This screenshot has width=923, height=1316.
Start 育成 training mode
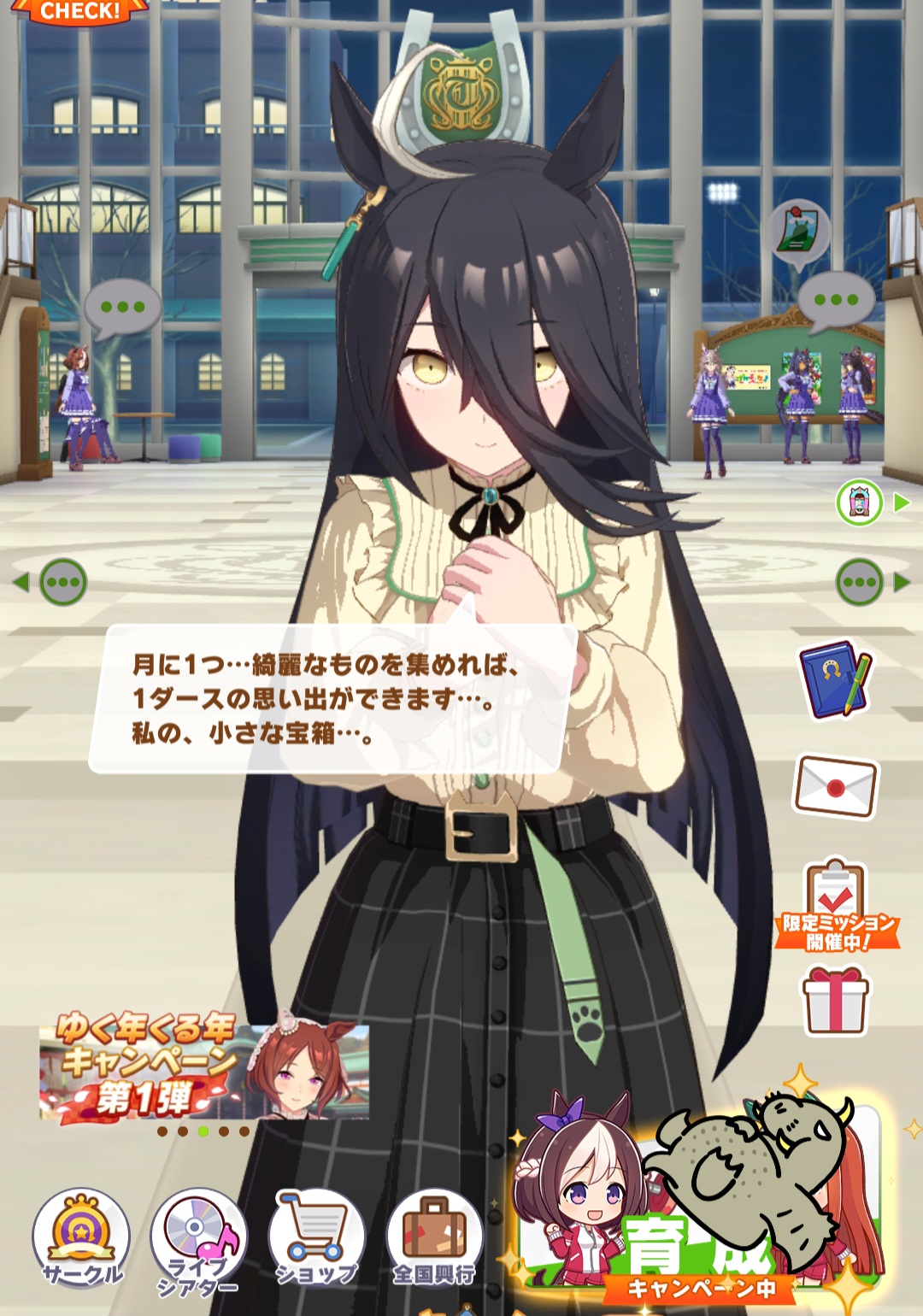pos(701,1204)
